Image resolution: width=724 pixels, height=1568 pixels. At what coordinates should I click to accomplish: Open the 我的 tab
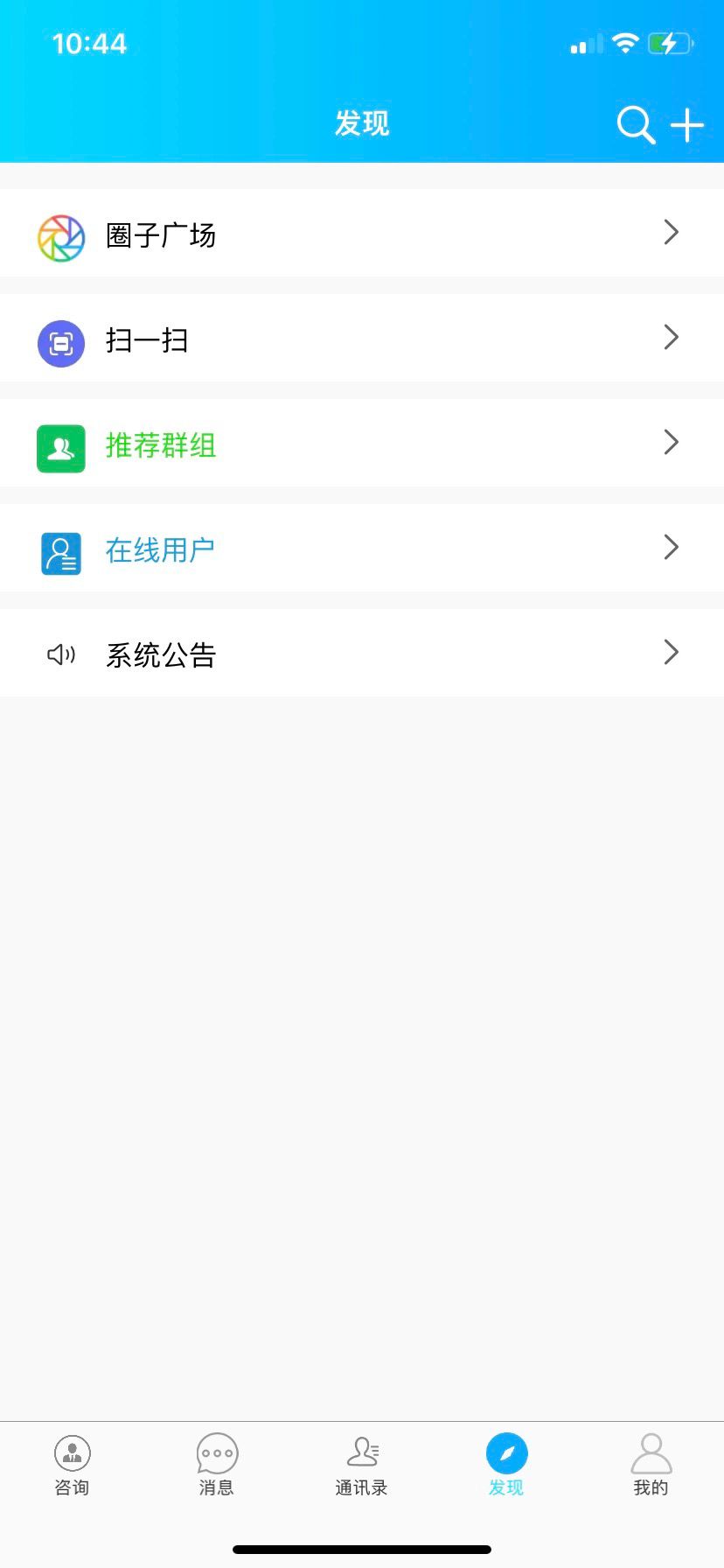point(651,1465)
